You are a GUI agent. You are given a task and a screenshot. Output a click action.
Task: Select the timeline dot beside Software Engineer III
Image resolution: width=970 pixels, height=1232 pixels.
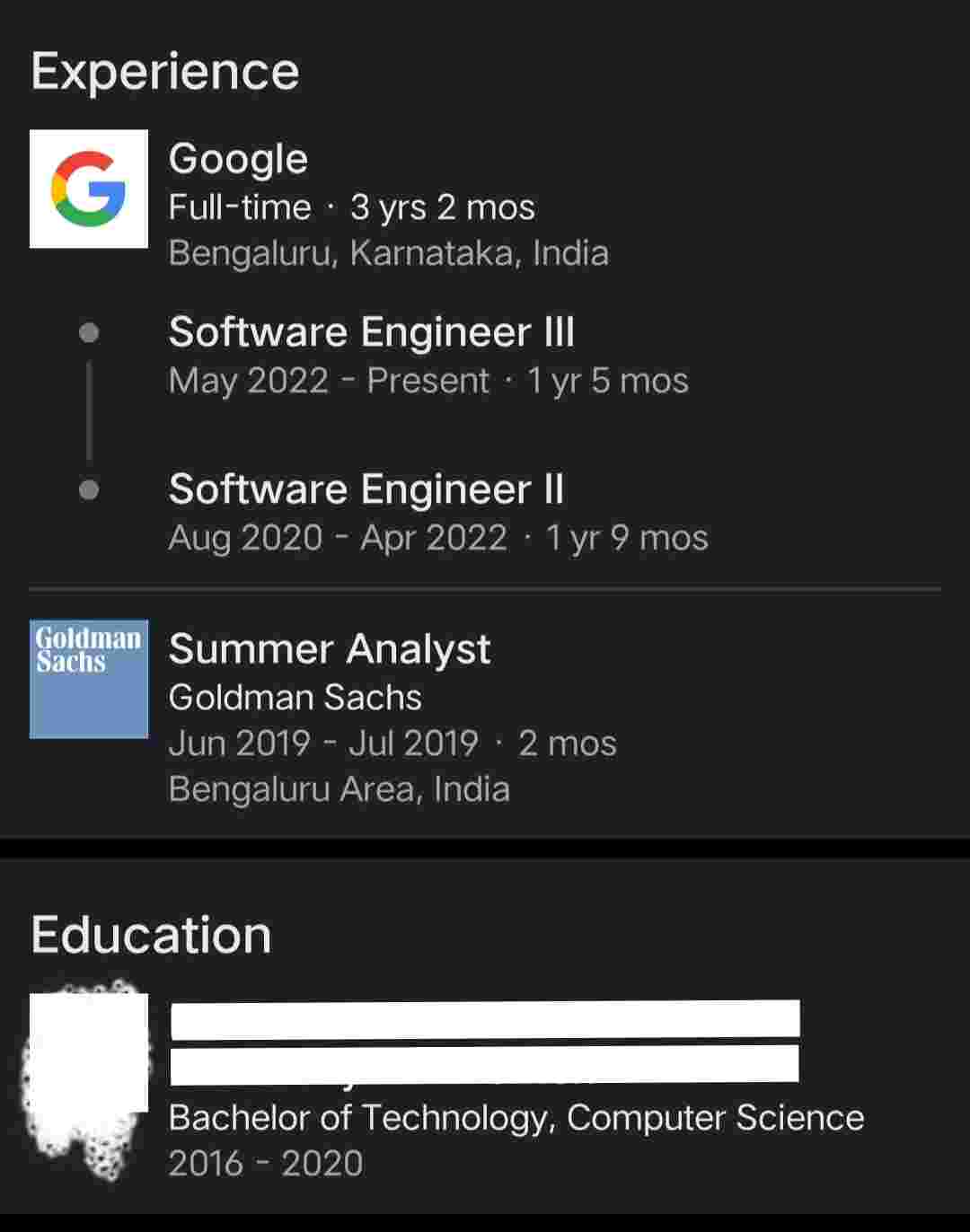[88, 332]
